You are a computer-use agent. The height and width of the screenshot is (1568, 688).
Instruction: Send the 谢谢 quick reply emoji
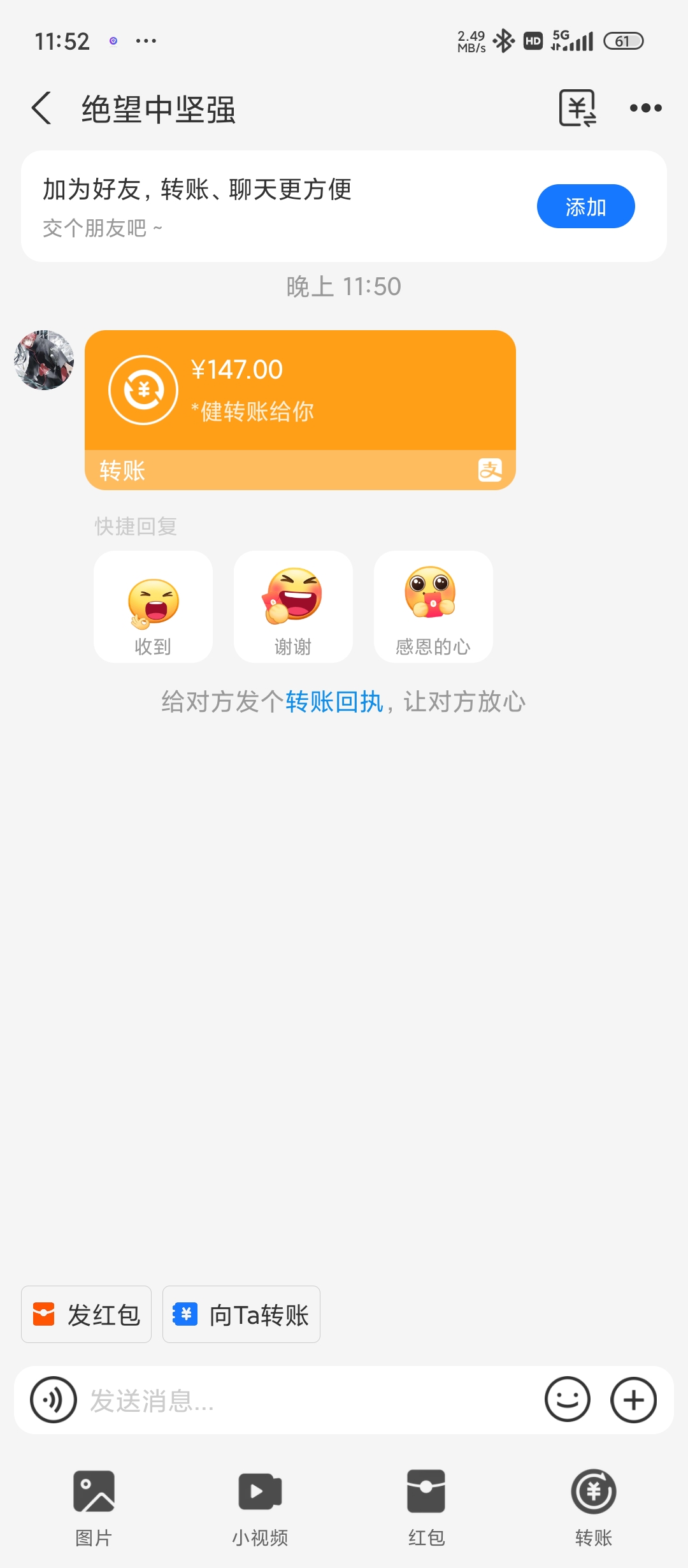coord(292,606)
